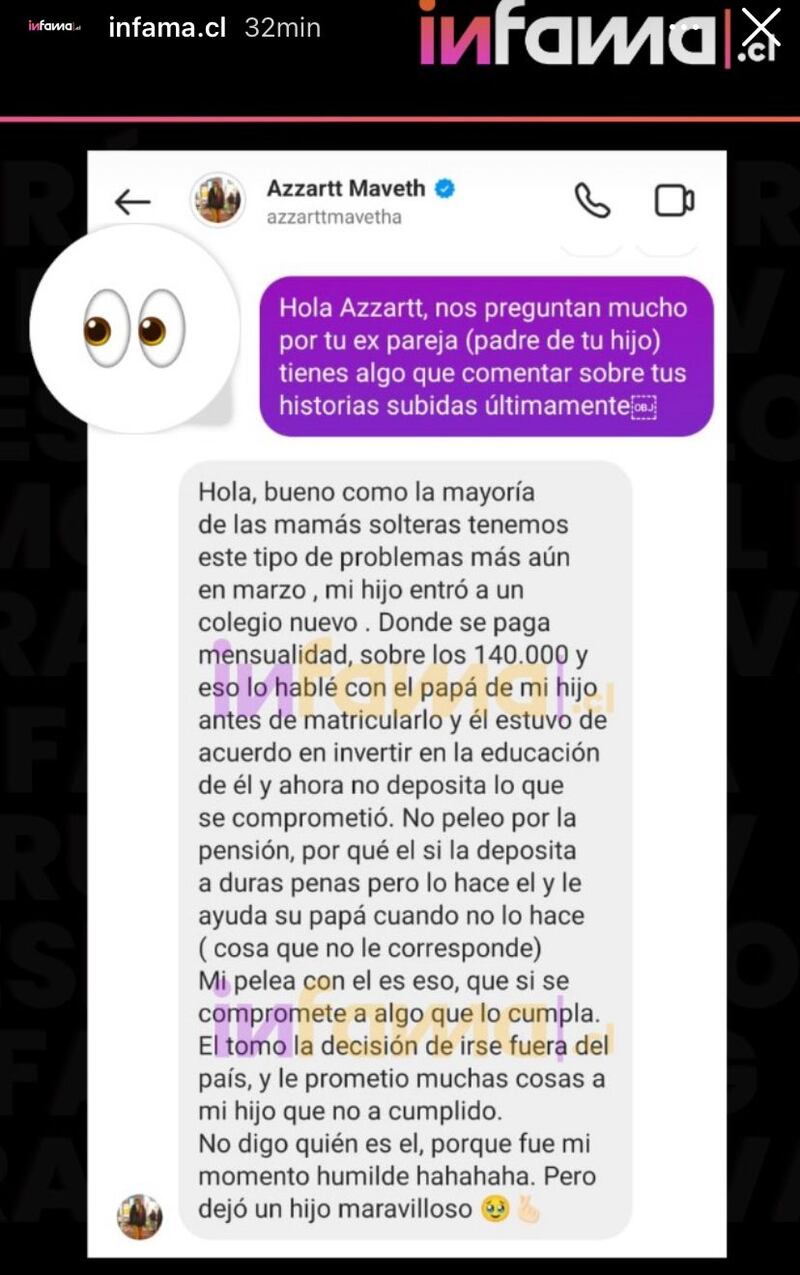Close the infama.cl story
The width and height of the screenshot is (800, 1275).
point(761,28)
